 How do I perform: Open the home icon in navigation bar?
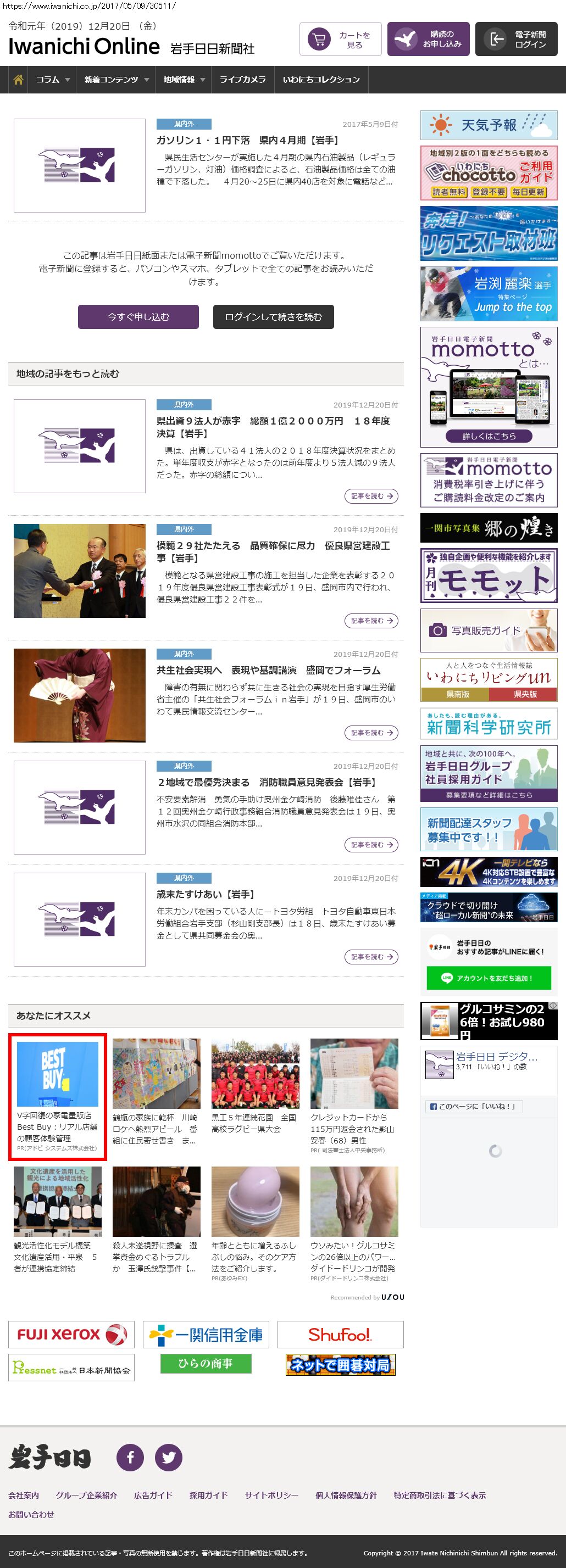(x=18, y=80)
